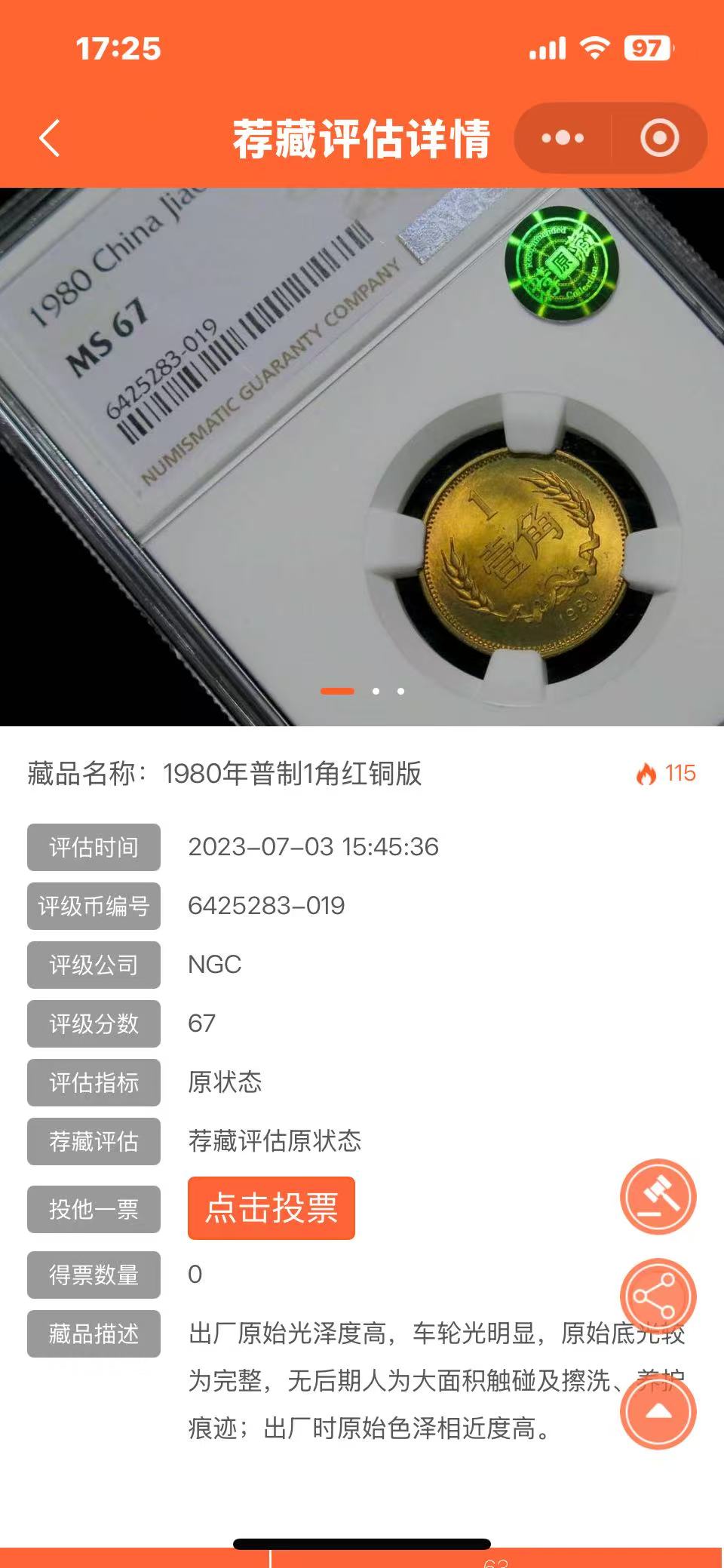View the NGC coin photo

pyautogui.click(x=362, y=456)
